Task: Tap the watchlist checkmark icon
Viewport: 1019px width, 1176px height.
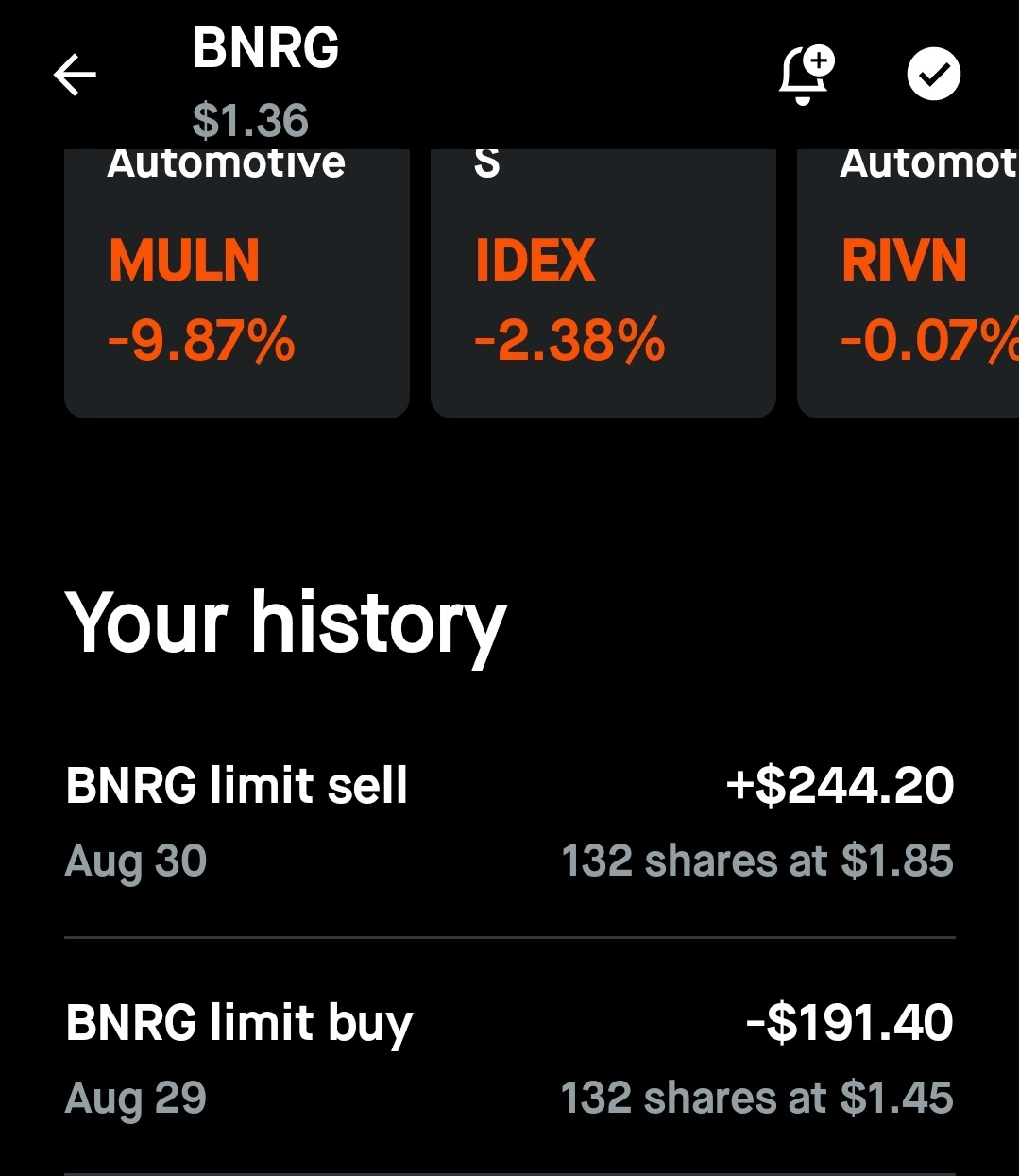Action: pos(933,75)
